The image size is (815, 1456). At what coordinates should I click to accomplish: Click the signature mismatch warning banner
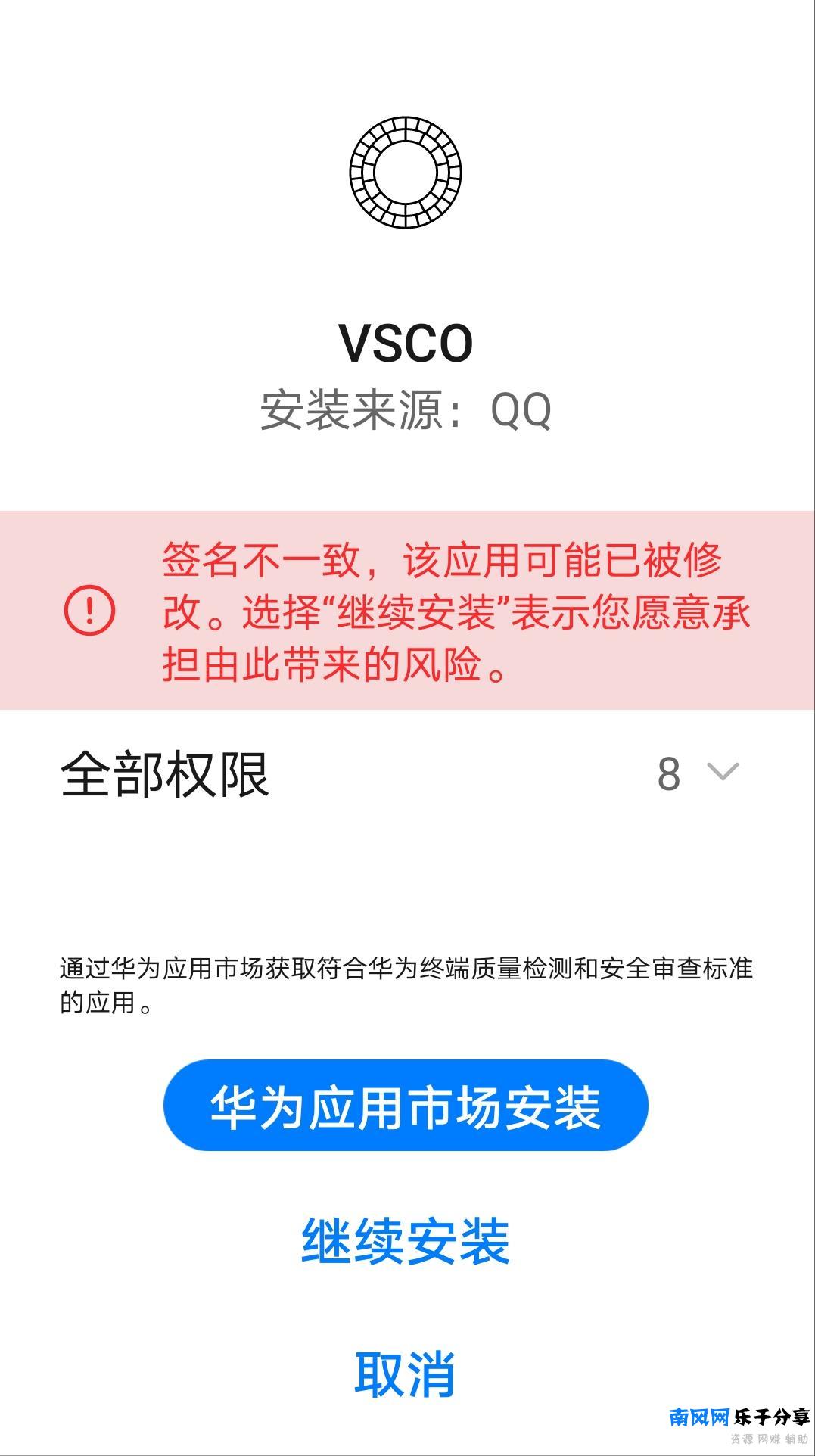[x=406, y=609]
